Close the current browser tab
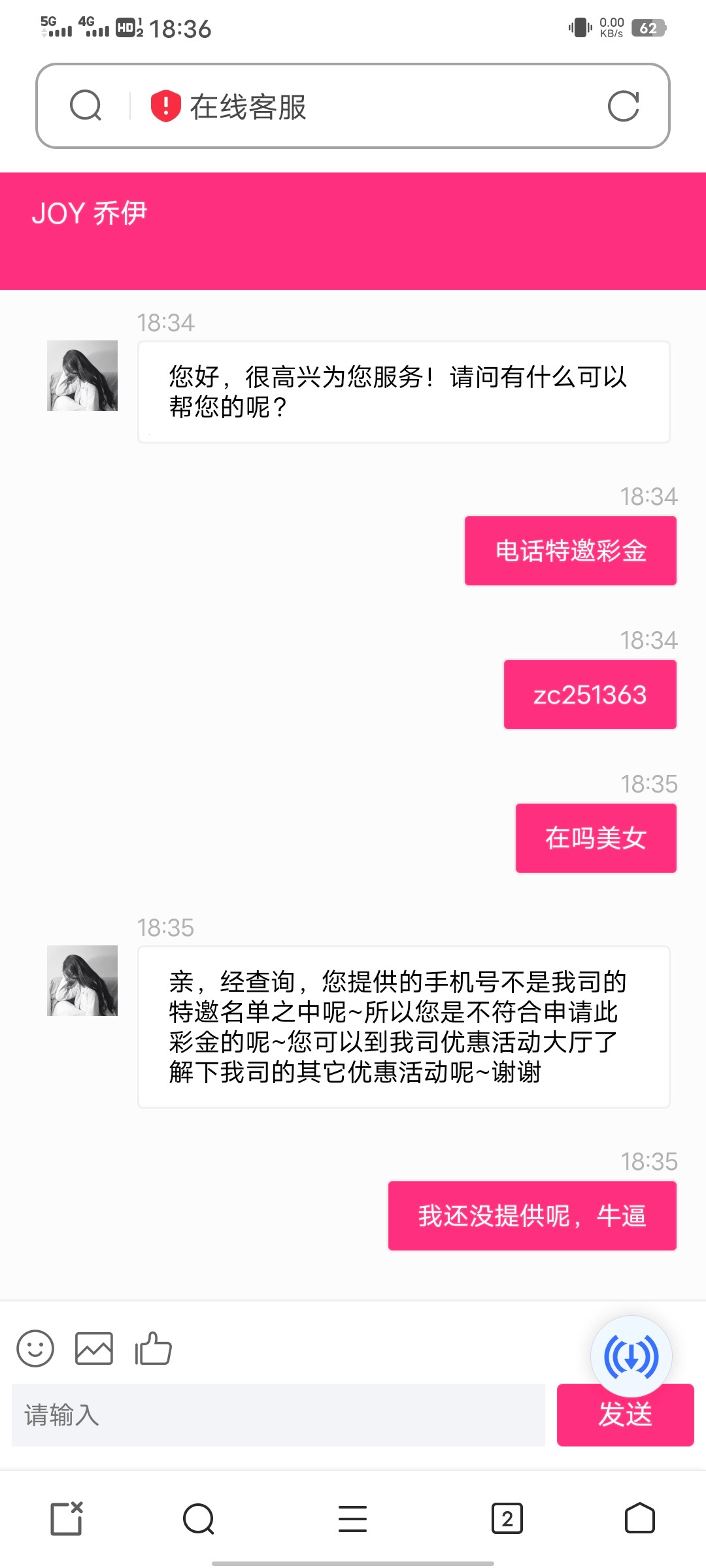Viewport: 706px width, 1568px height. 67,1518
